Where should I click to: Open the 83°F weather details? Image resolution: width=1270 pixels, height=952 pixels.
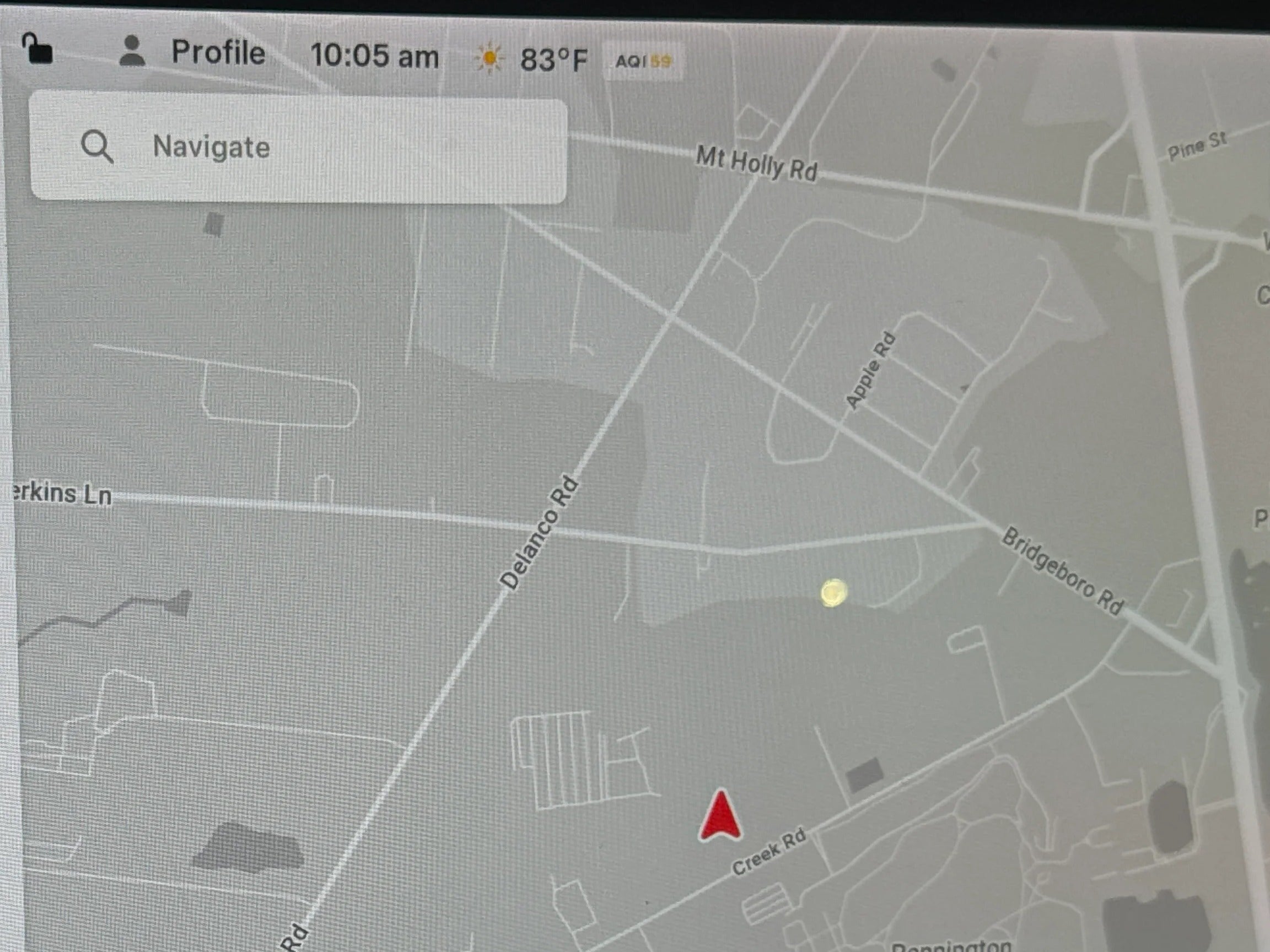click(x=531, y=59)
